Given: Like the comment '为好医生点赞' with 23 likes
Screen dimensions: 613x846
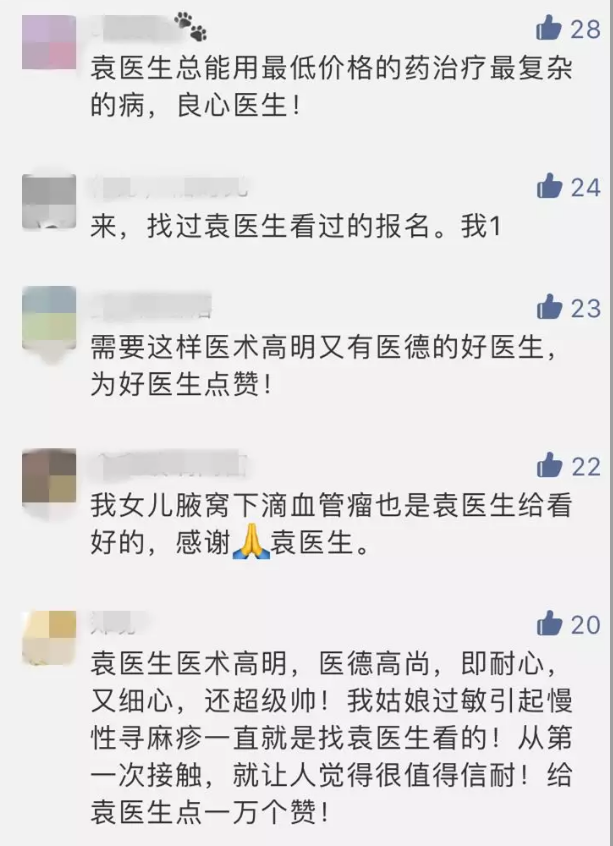Looking at the screenshot, I should coord(549,306).
